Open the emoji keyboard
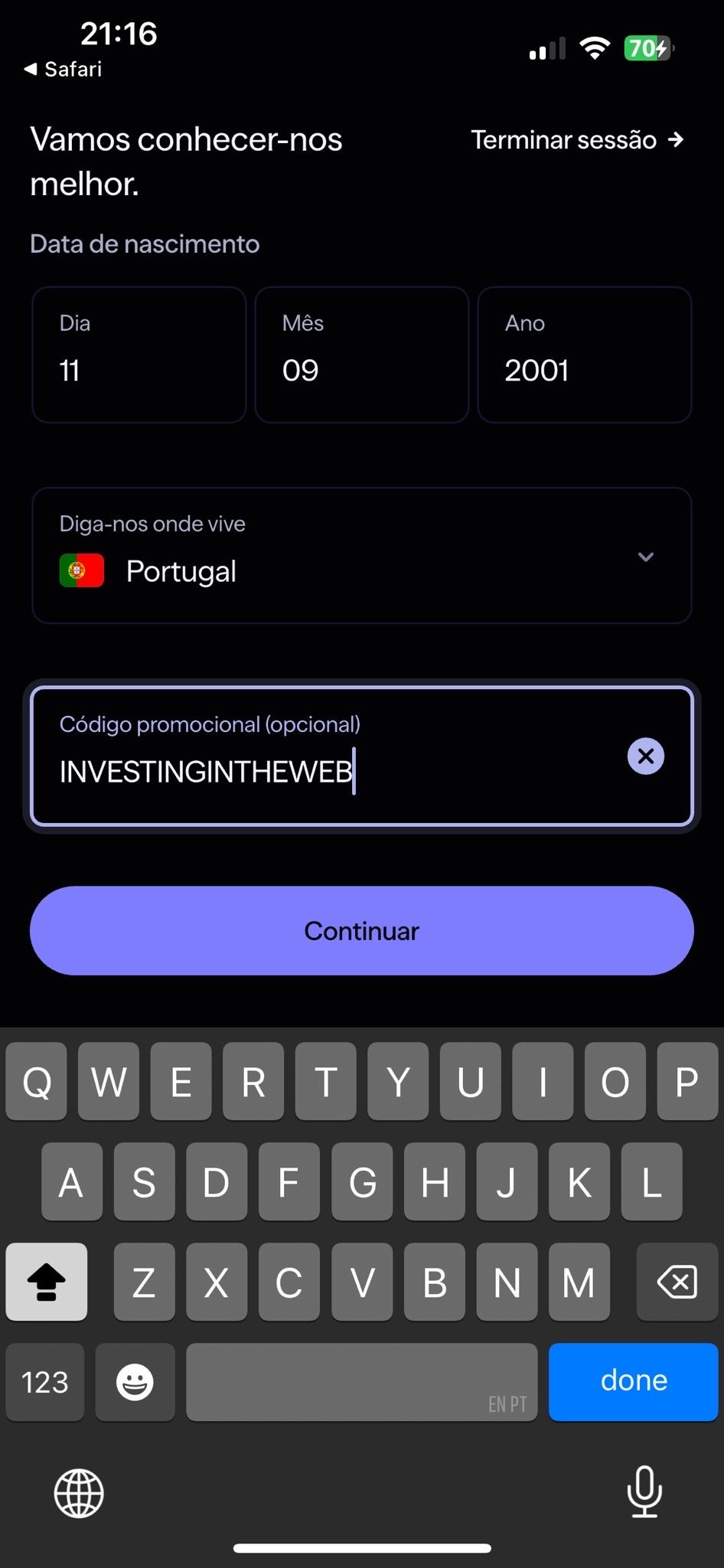 click(135, 1381)
